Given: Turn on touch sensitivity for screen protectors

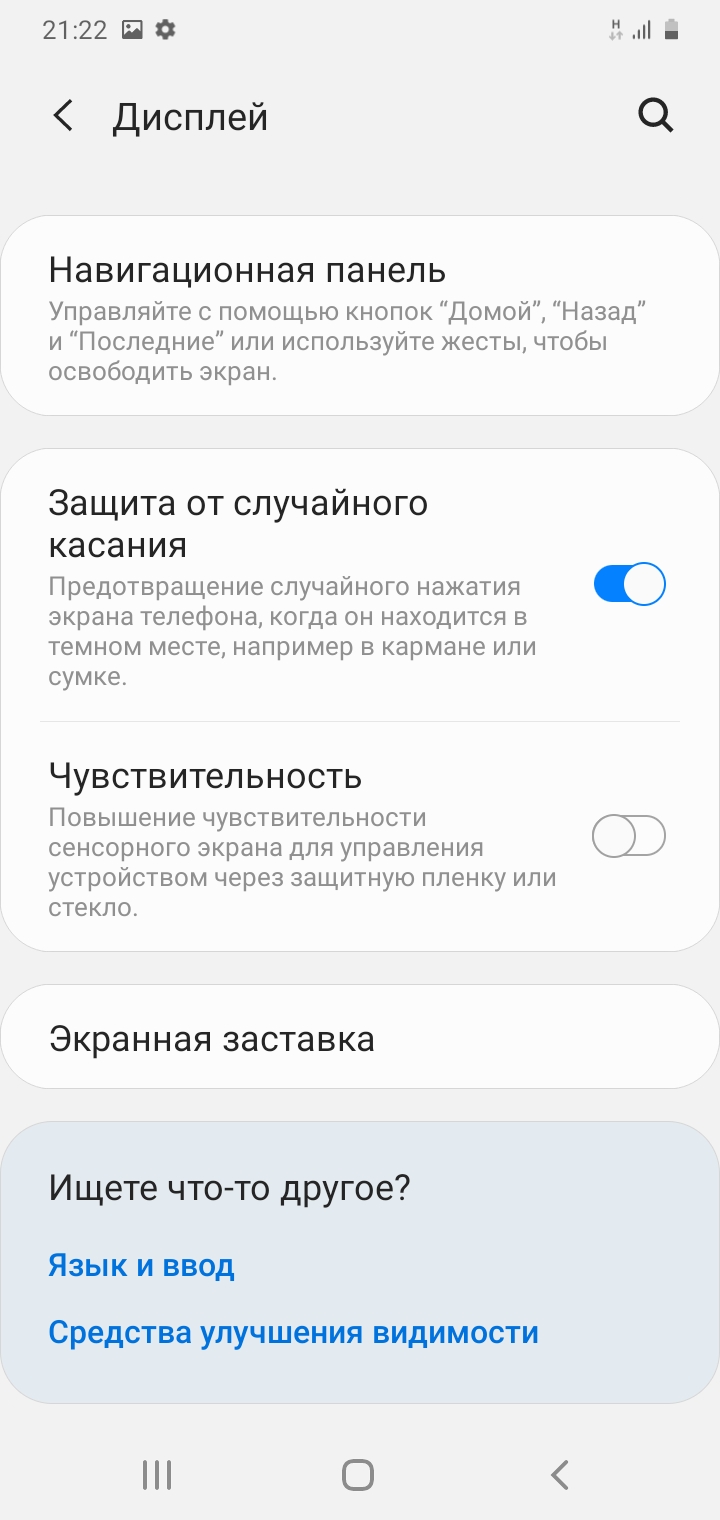Looking at the screenshot, I should (629, 835).
